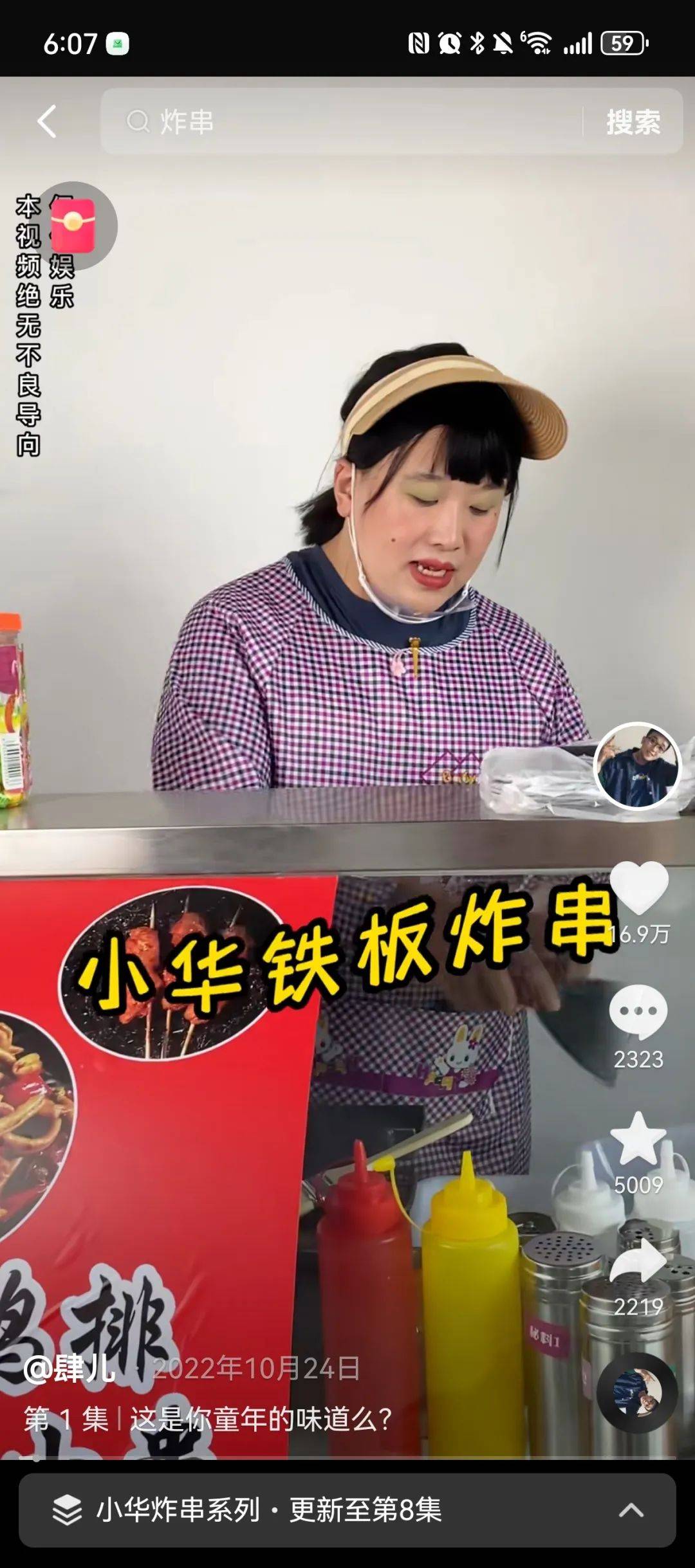Share this video via the arrow icon
This screenshot has width=695, height=1568.
tap(638, 1262)
